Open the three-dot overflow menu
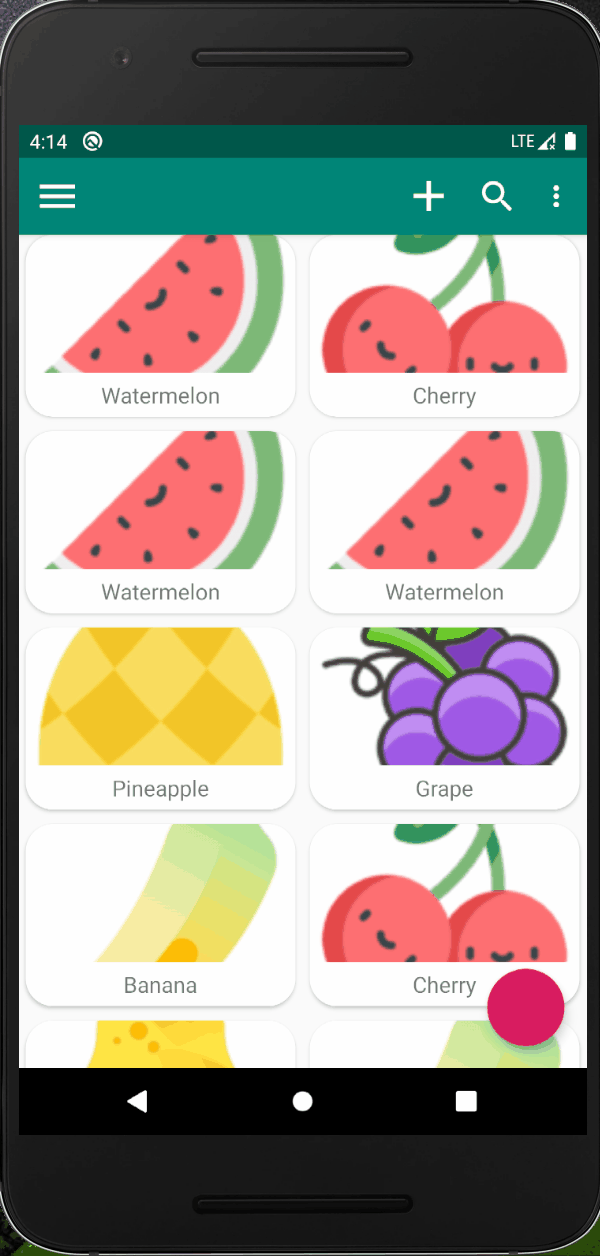600x1256 pixels. [x=556, y=196]
